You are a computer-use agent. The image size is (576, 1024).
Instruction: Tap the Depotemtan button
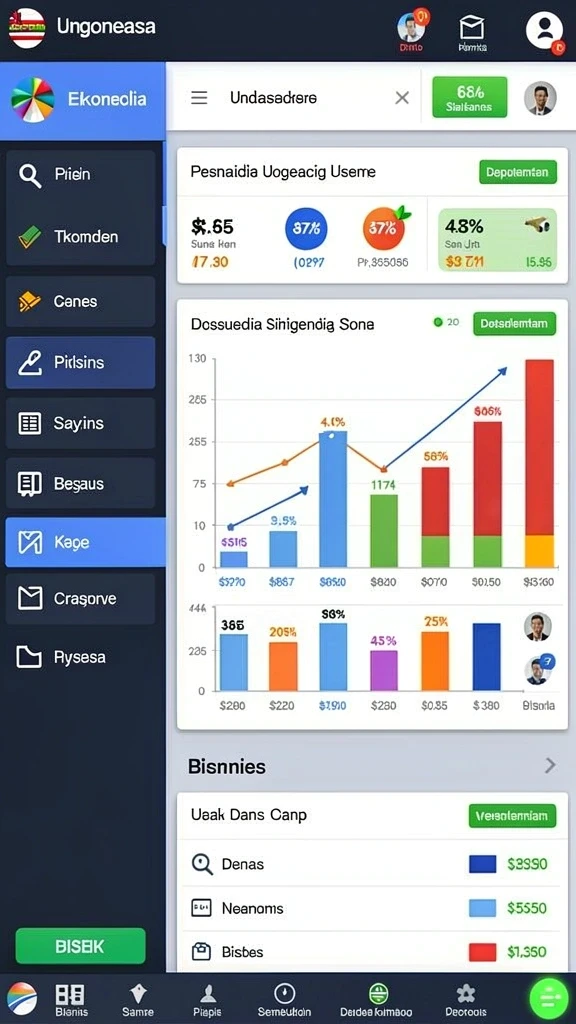(x=518, y=172)
